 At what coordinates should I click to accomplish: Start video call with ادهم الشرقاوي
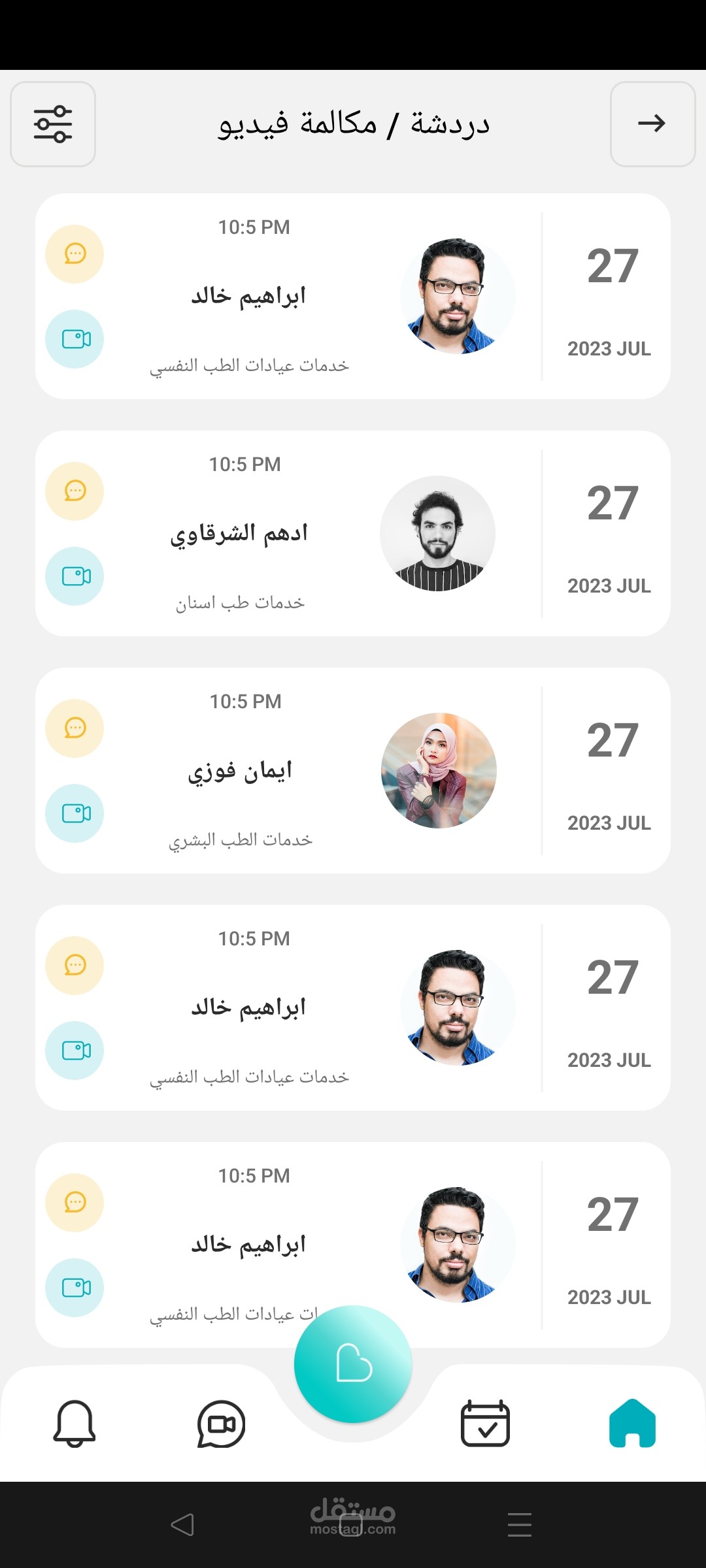tap(75, 576)
